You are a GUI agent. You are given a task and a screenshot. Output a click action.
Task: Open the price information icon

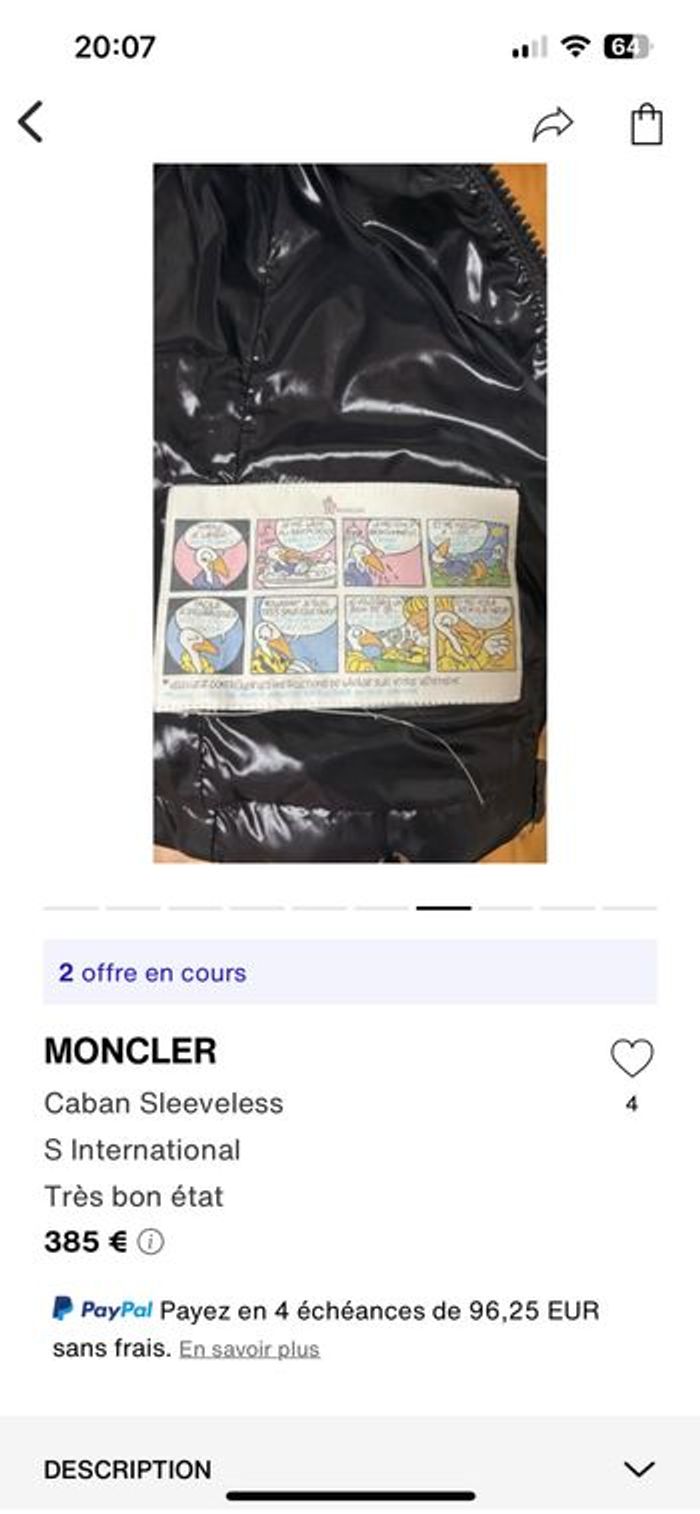pos(151,1243)
